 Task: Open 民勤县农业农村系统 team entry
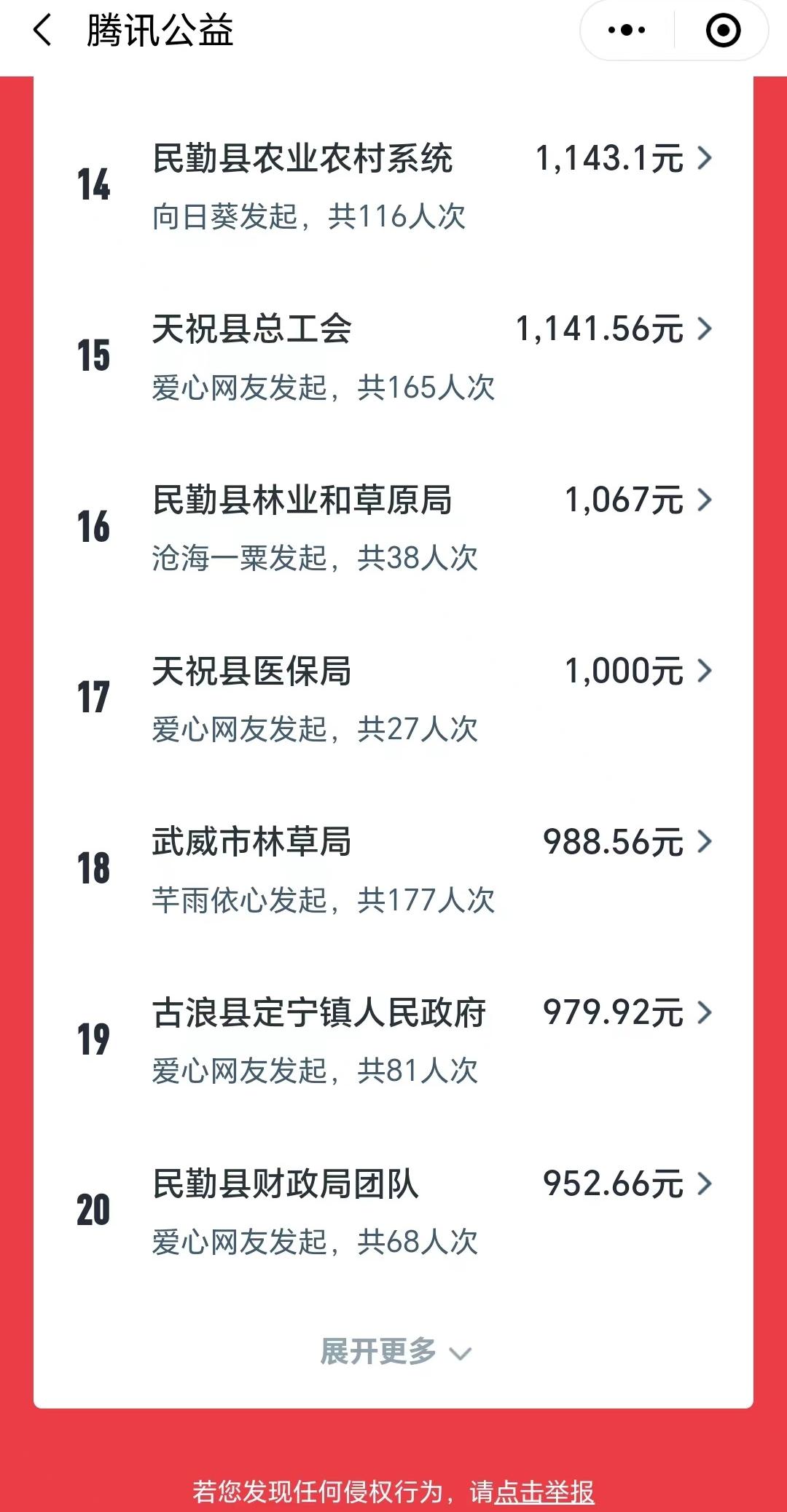point(393,186)
